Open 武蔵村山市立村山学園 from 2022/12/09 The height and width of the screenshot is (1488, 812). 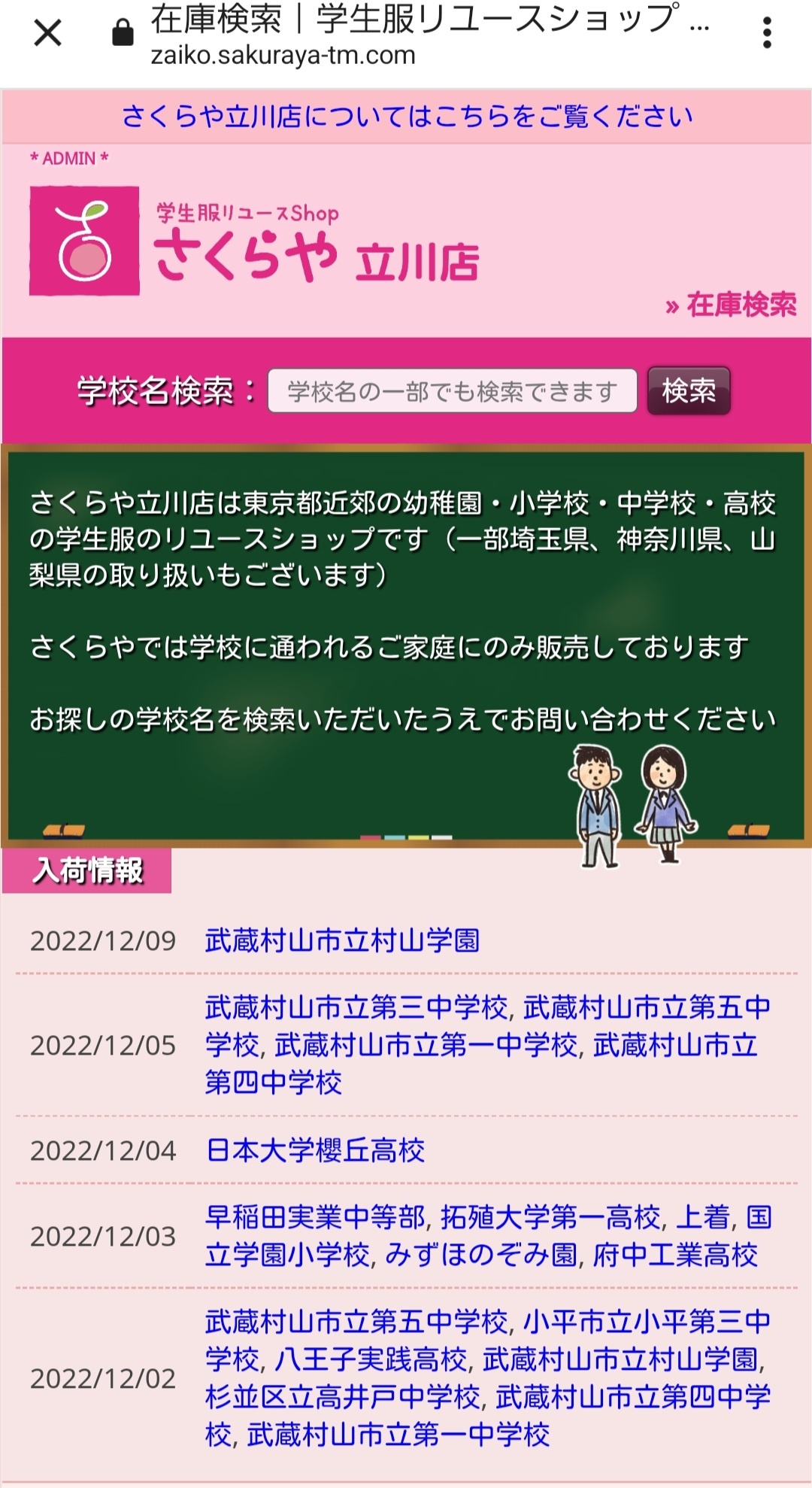coord(342,940)
